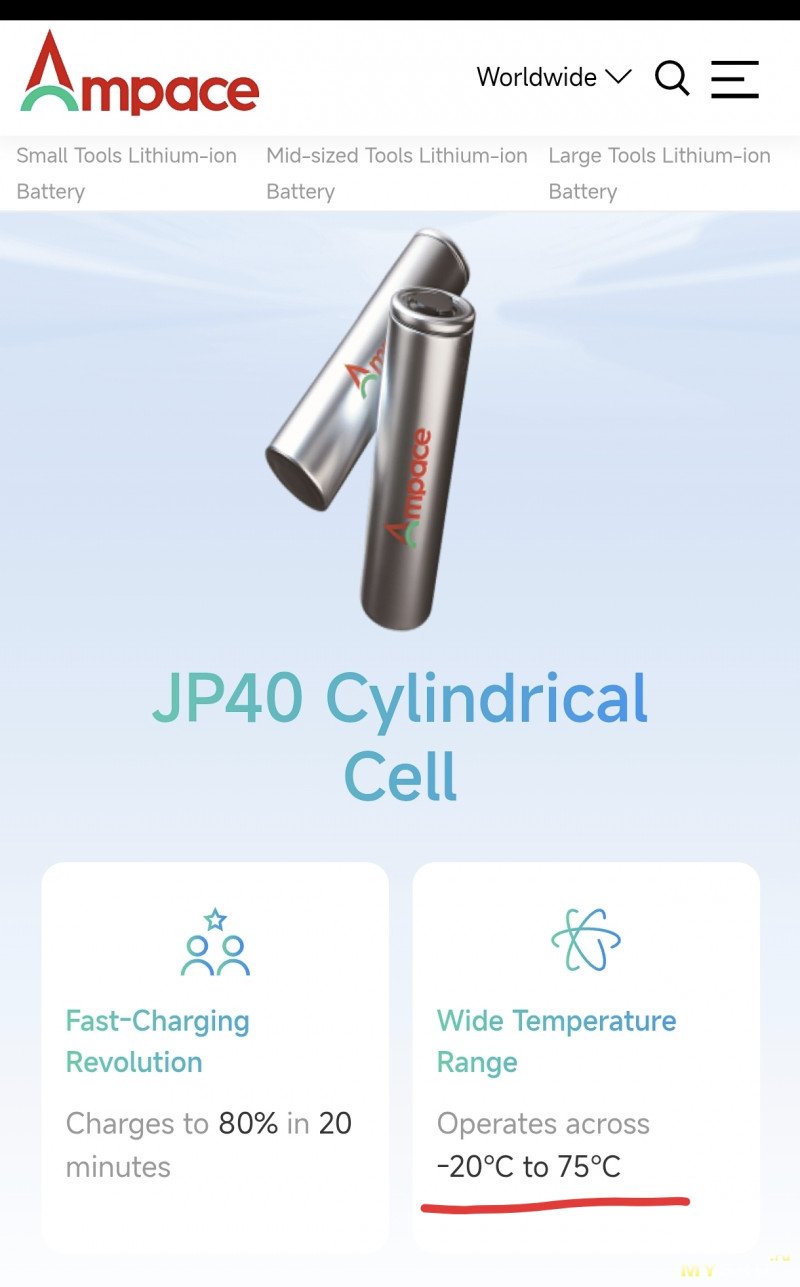Select Mid-sized Tools Lithium-ion Battery
Viewport: 800px width, 1287px height.
(x=396, y=173)
